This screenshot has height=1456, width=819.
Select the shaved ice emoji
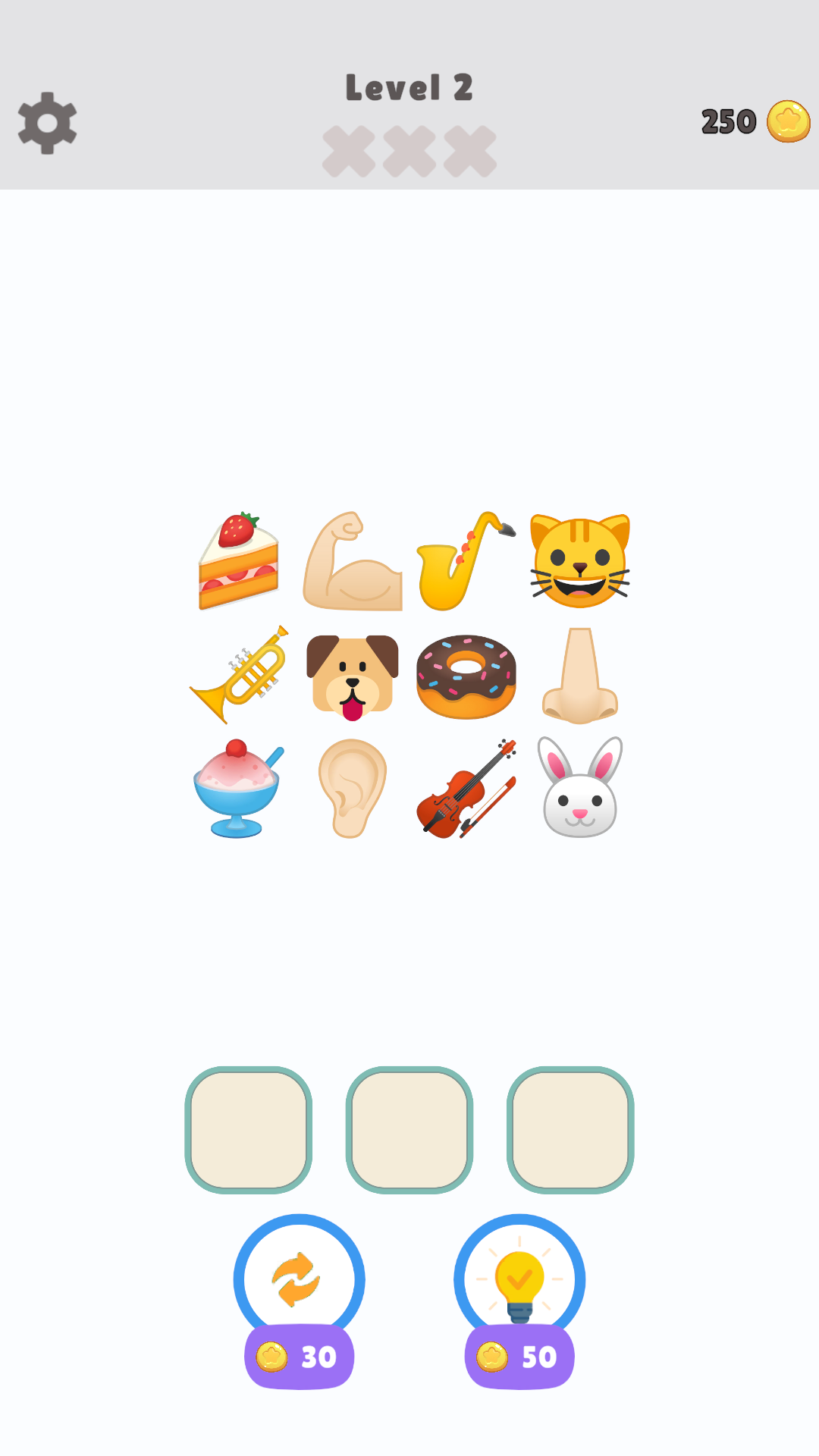point(238,789)
